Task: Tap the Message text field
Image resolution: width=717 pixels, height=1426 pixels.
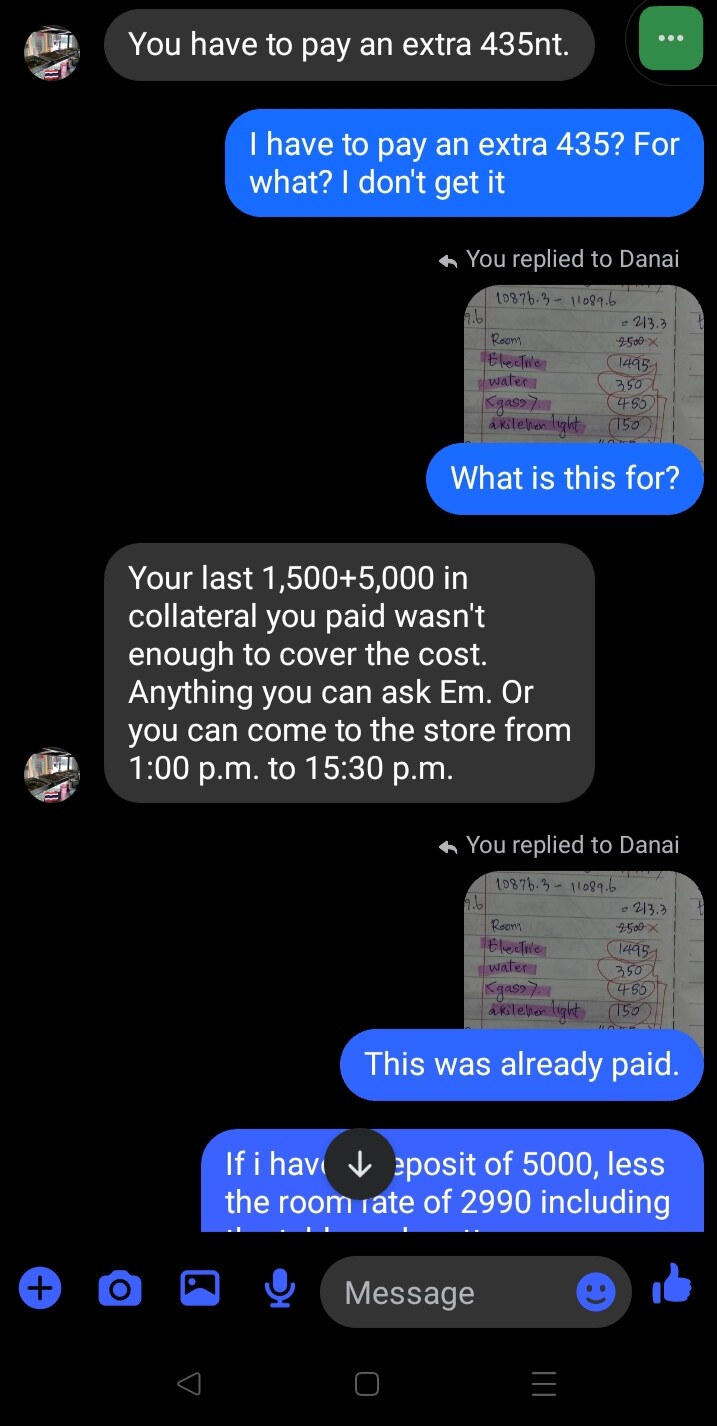Action: click(x=450, y=1292)
